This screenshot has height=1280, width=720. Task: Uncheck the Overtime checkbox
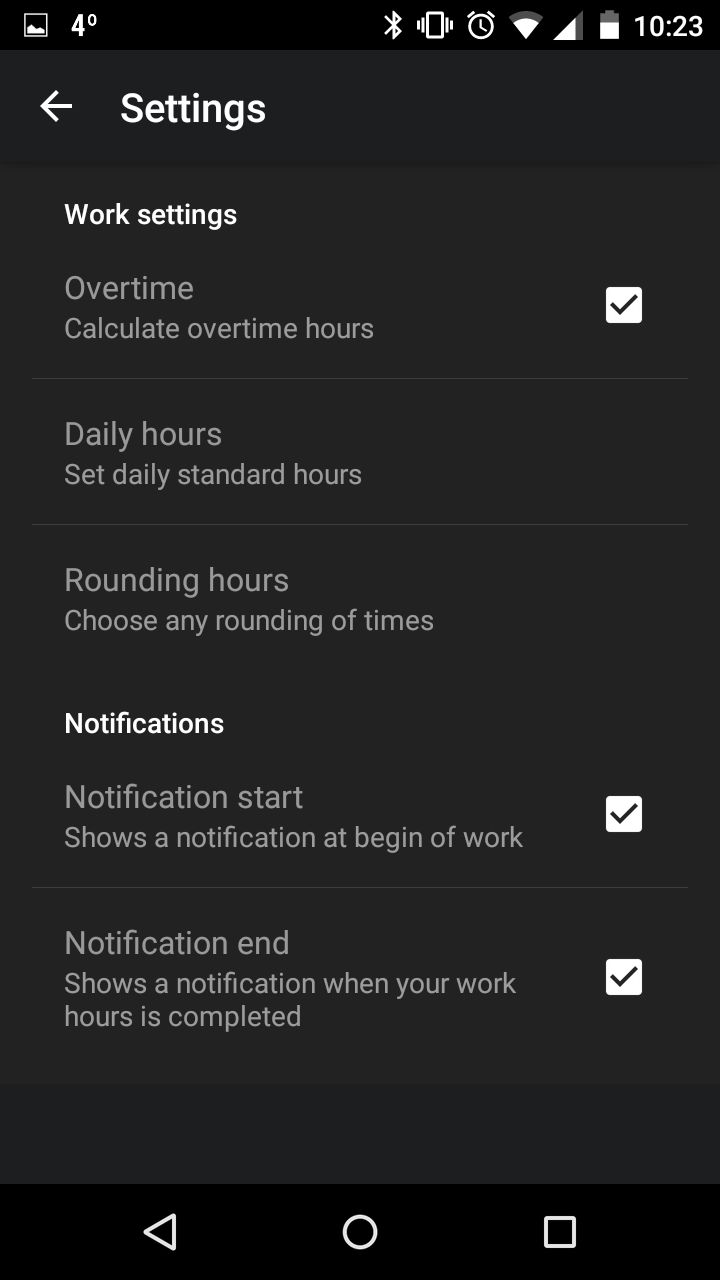coord(624,305)
